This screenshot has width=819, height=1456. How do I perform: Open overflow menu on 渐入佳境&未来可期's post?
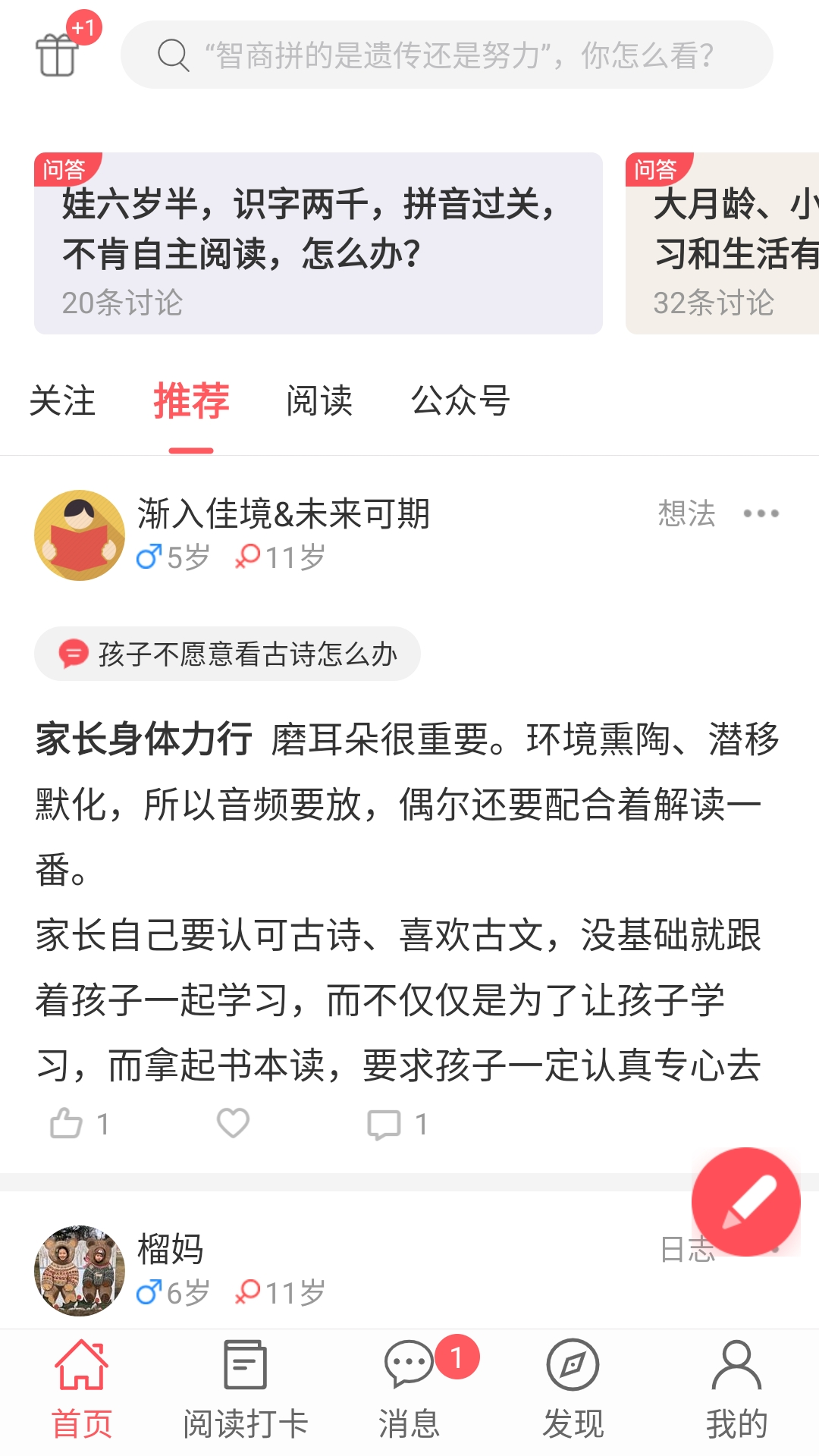(x=761, y=513)
